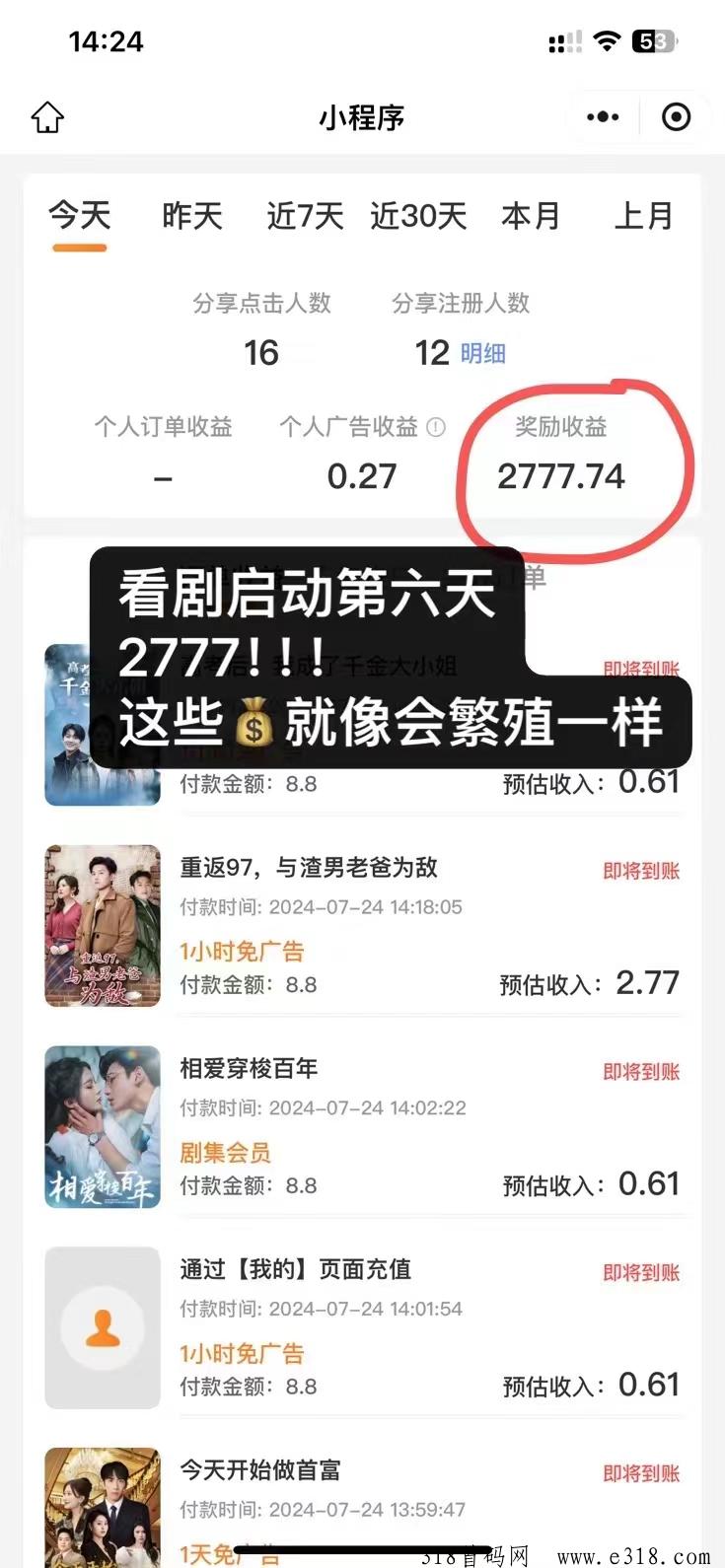Image resolution: width=725 pixels, height=1568 pixels.
Task: Open the order 今天开始做首富
Action: click(x=260, y=1470)
